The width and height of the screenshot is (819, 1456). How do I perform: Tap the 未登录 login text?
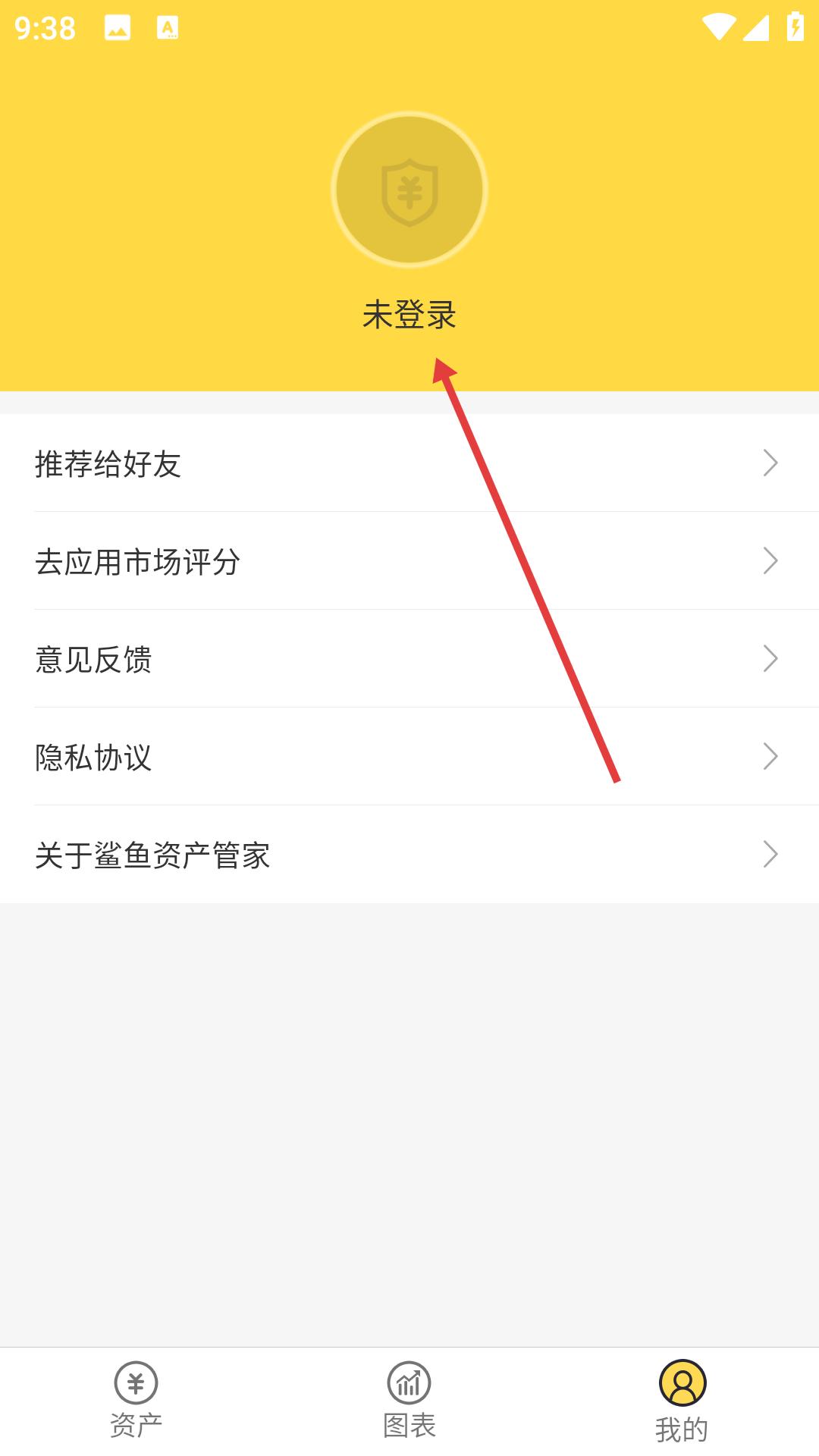pos(409,315)
